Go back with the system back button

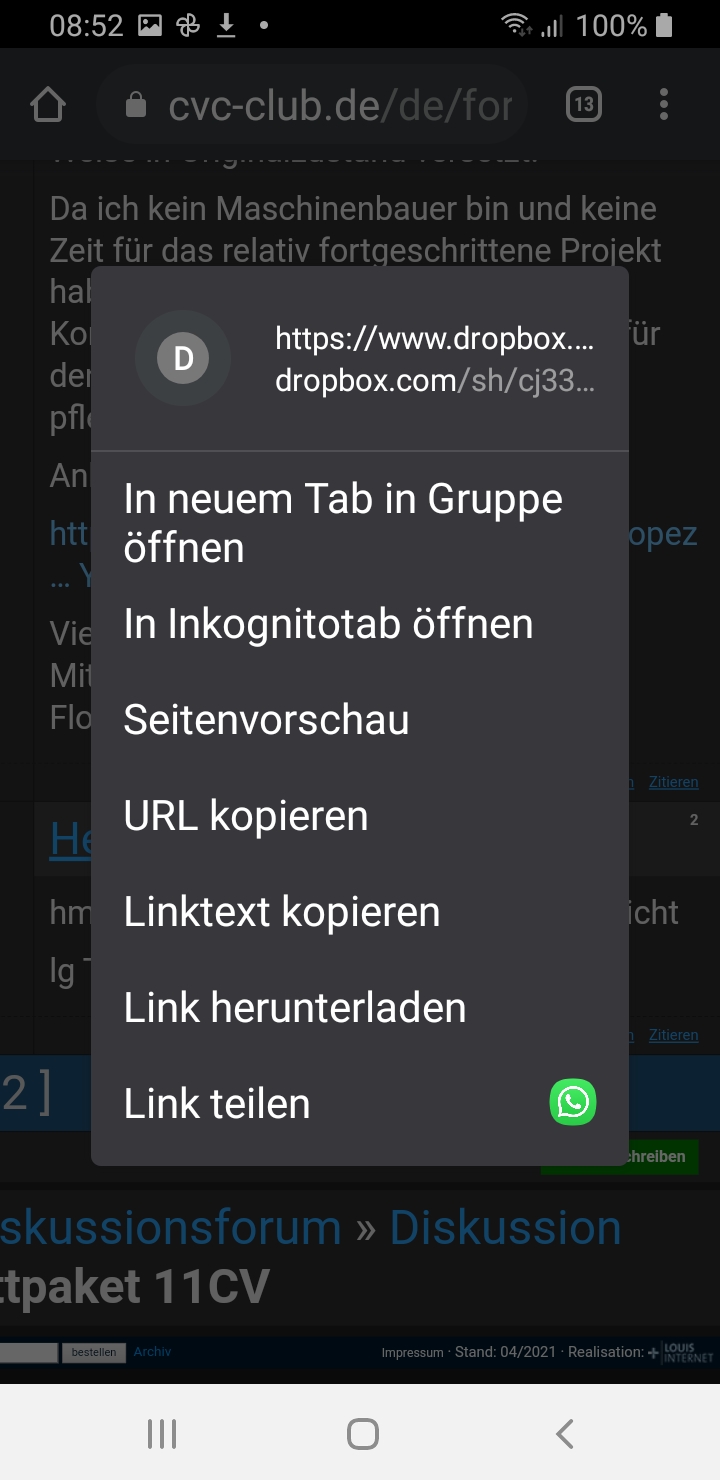pos(564,1434)
